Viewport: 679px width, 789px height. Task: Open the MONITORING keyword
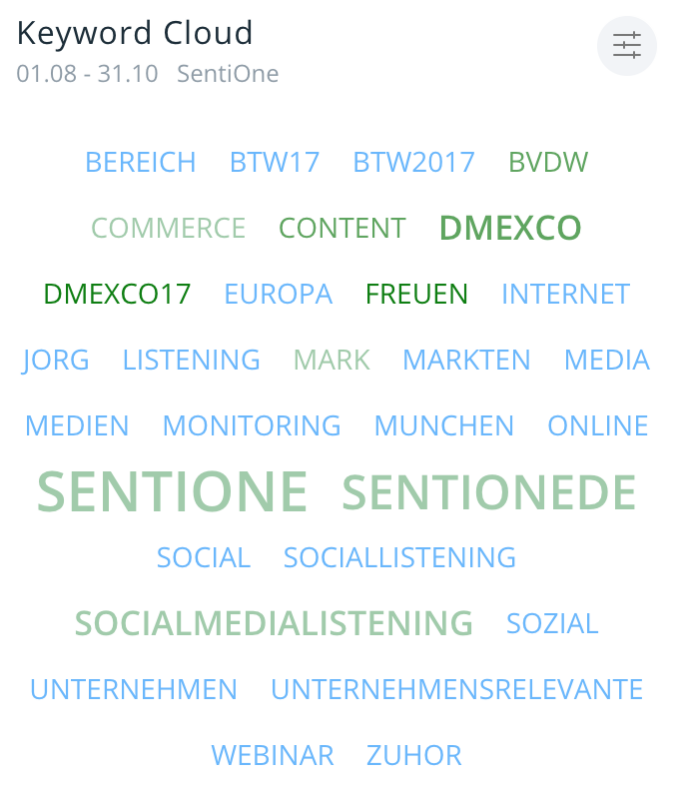click(x=251, y=426)
